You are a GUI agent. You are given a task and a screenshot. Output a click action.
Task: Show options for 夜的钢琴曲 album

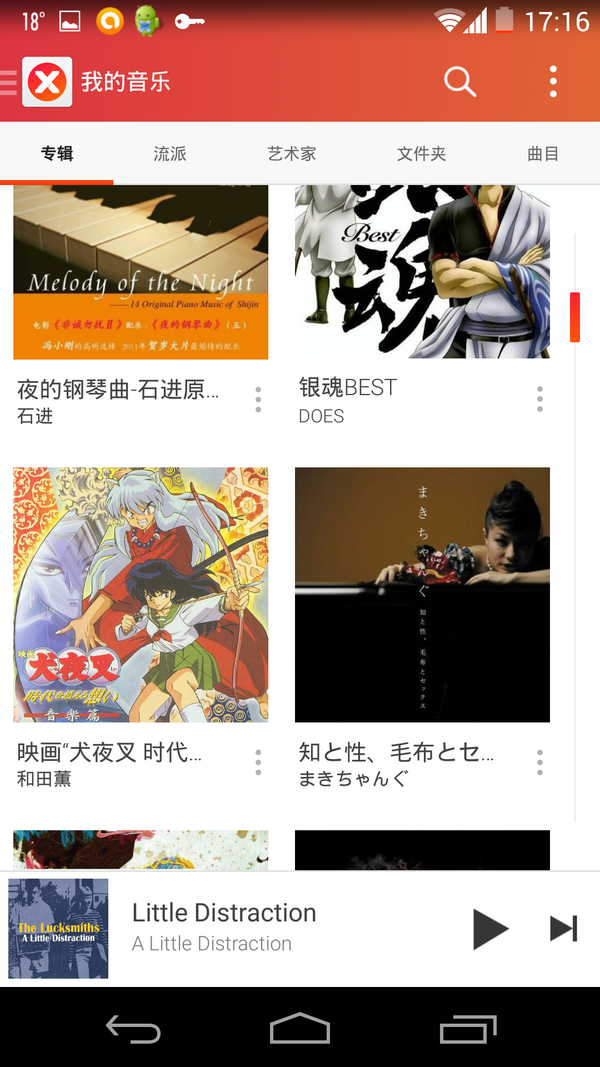258,399
